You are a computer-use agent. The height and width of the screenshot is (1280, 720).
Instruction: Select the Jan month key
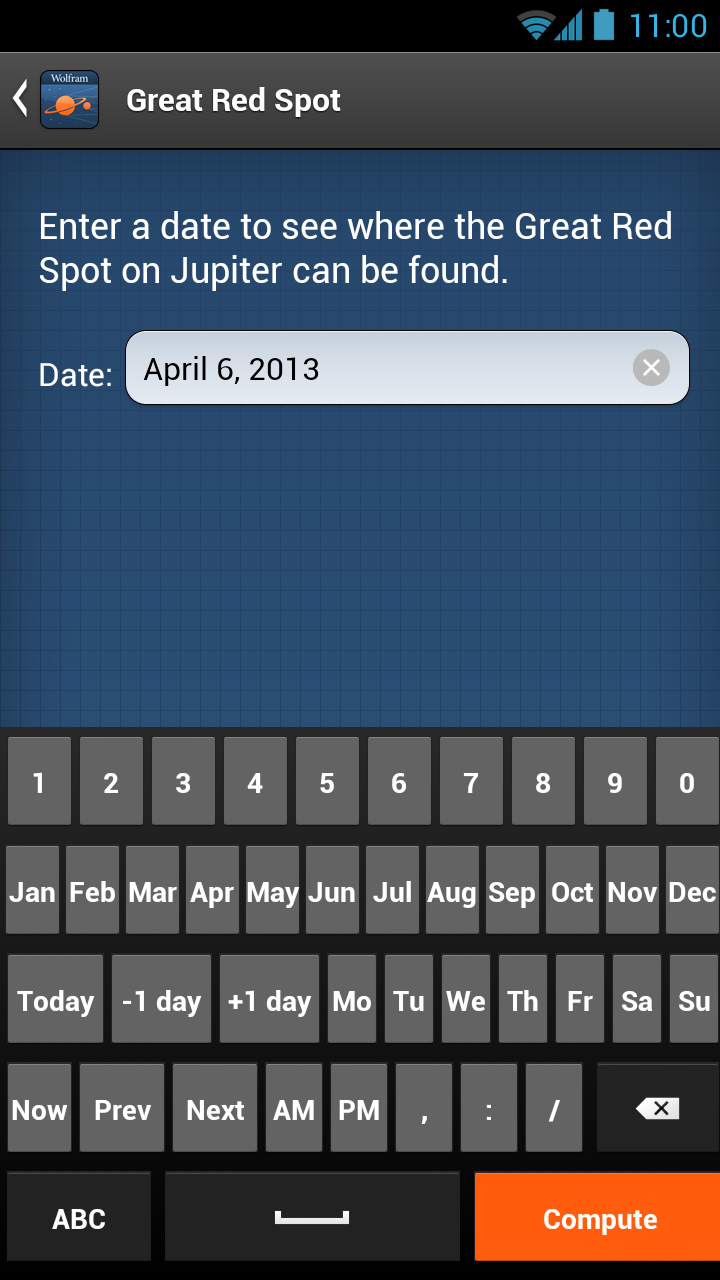32,890
